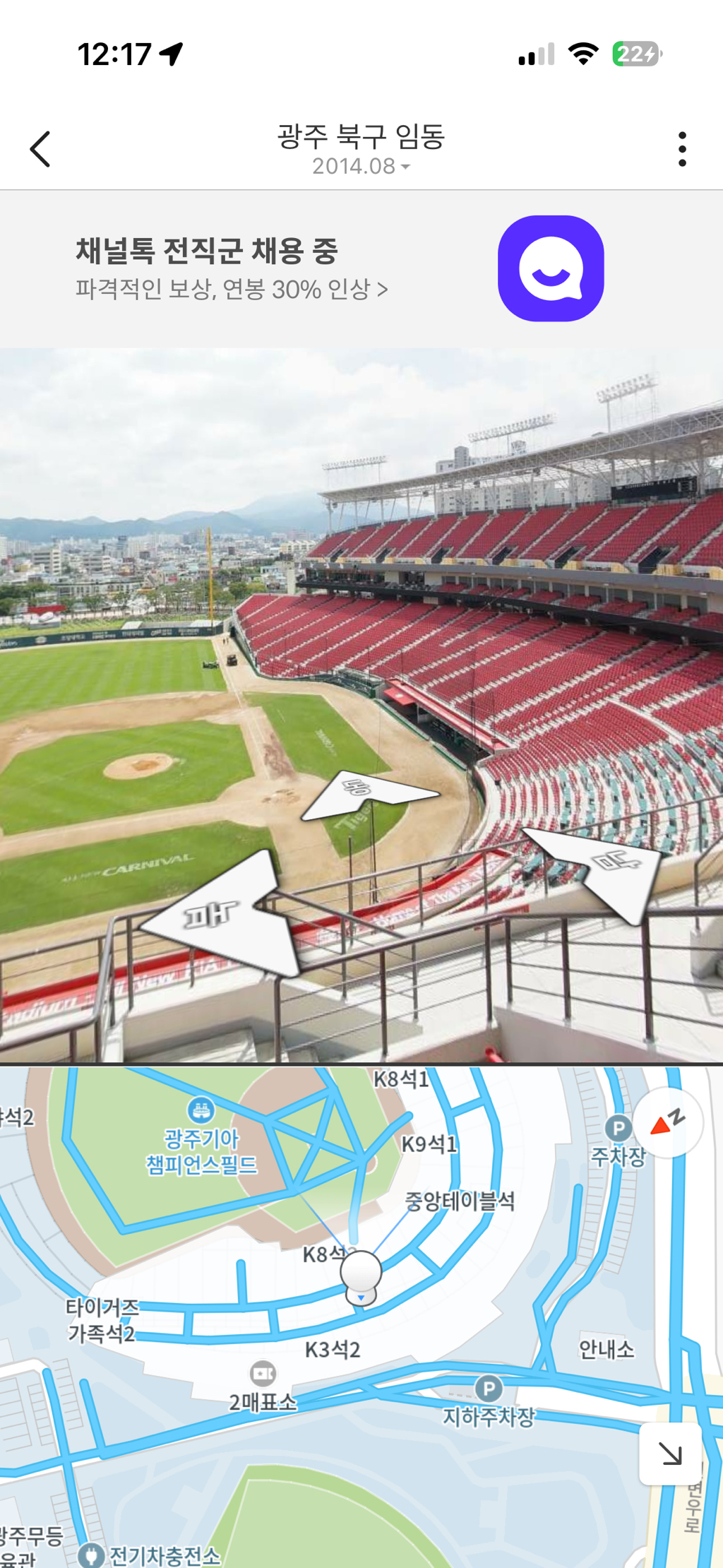This screenshot has width=723, height=1568.
Task: Select the 전기차충전소 charging marker
Action: click(91, 1555)
